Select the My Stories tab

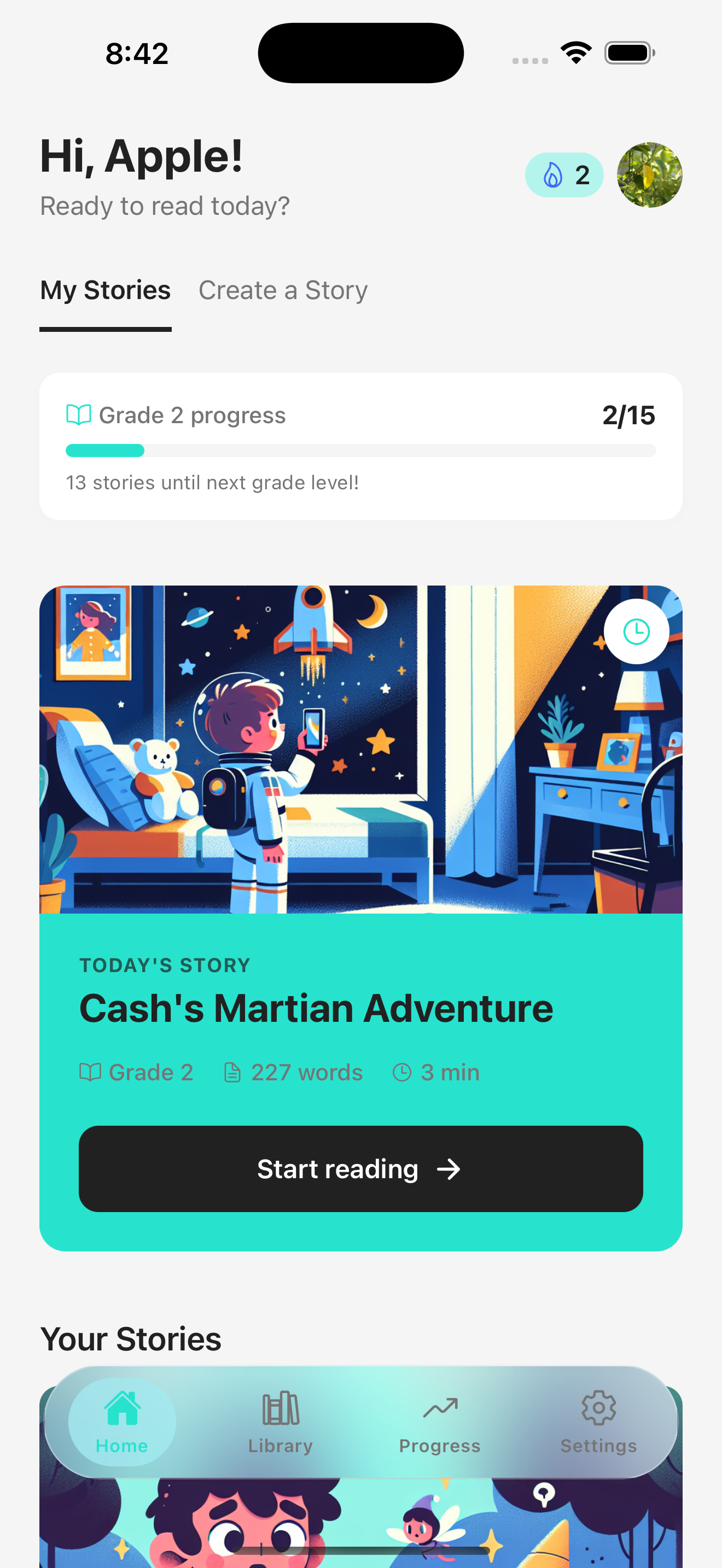106,290
